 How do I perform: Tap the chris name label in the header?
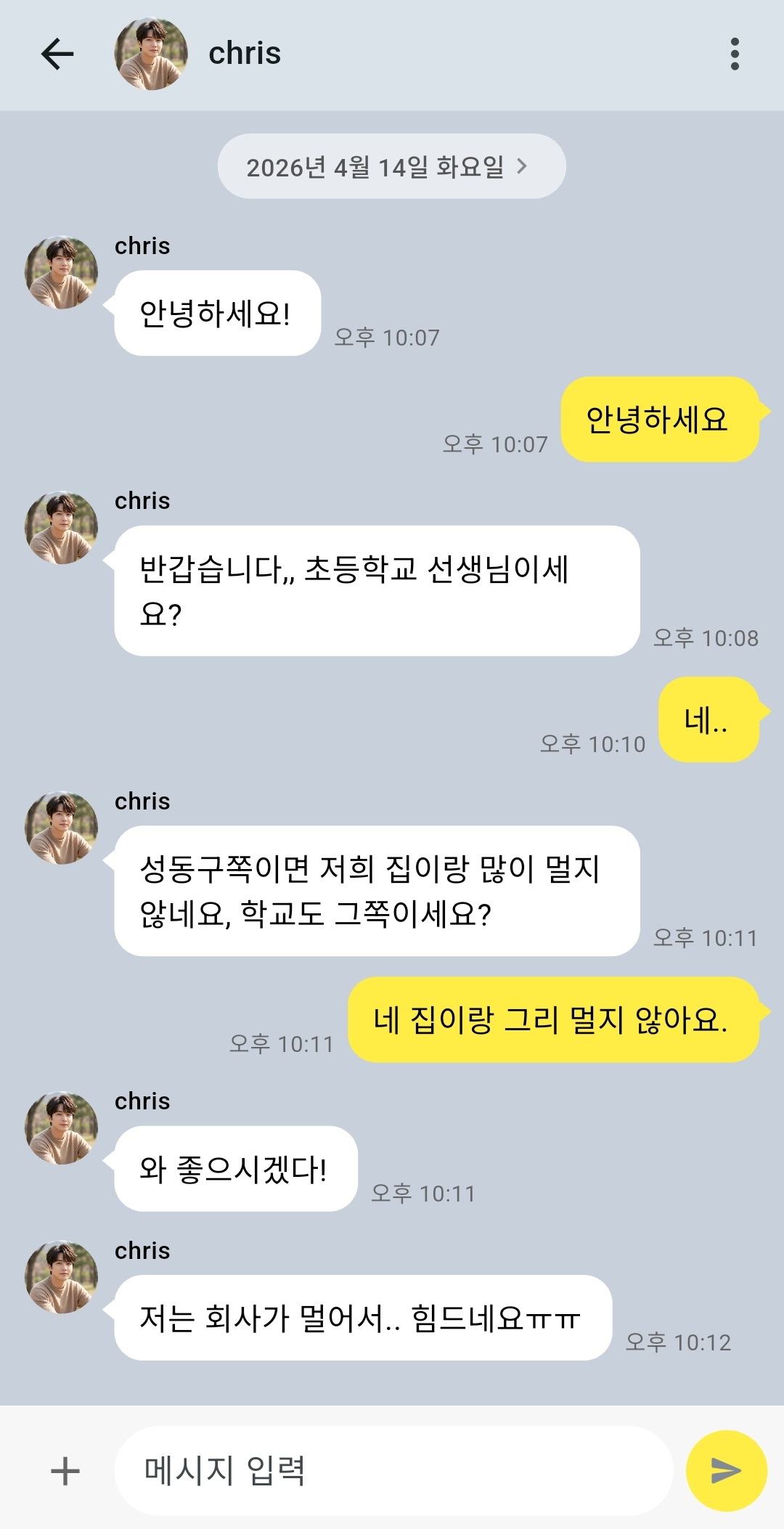pyautogui.click(x=244, y=53)
